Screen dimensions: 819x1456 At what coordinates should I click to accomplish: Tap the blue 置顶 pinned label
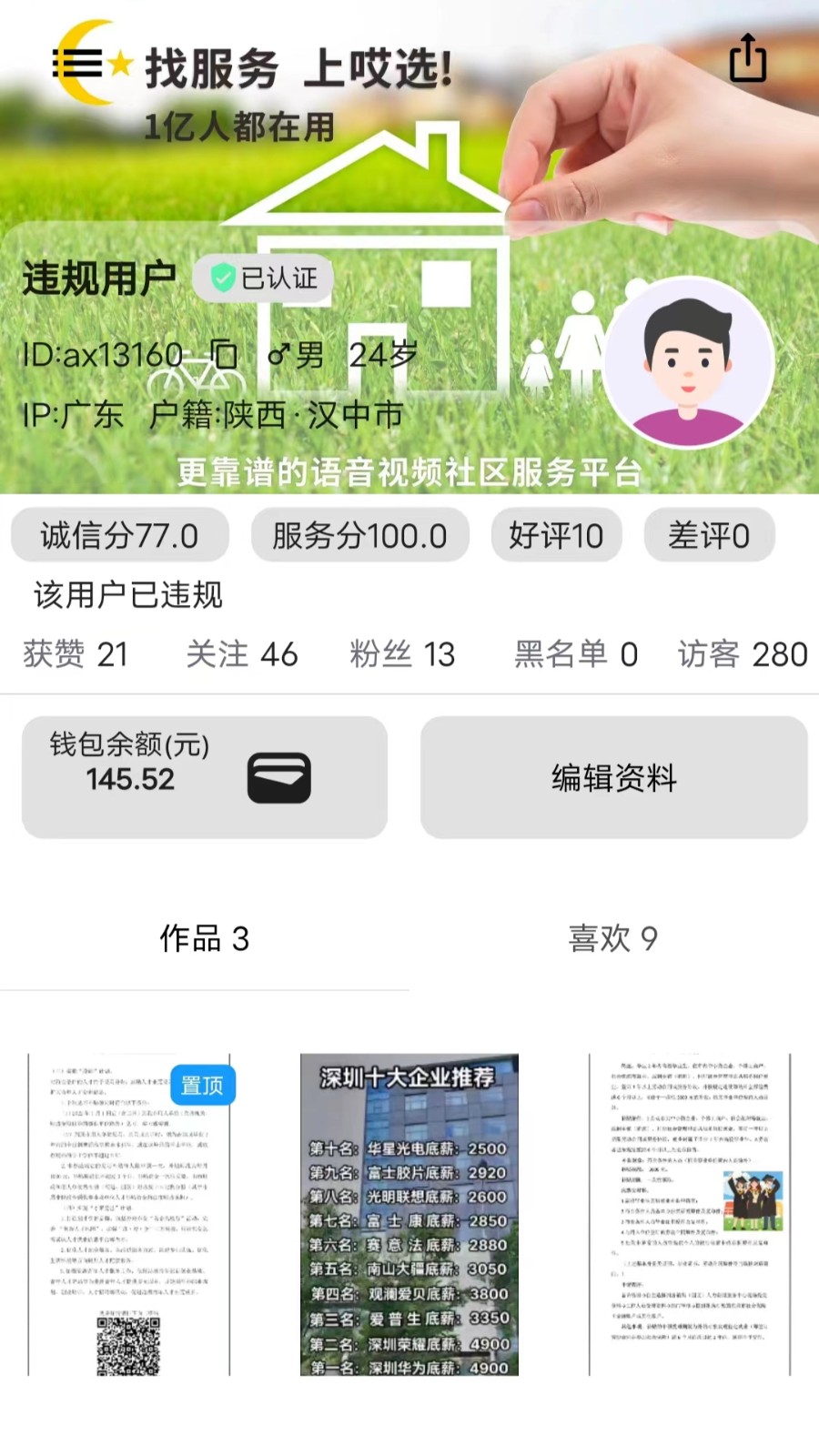202,1085
